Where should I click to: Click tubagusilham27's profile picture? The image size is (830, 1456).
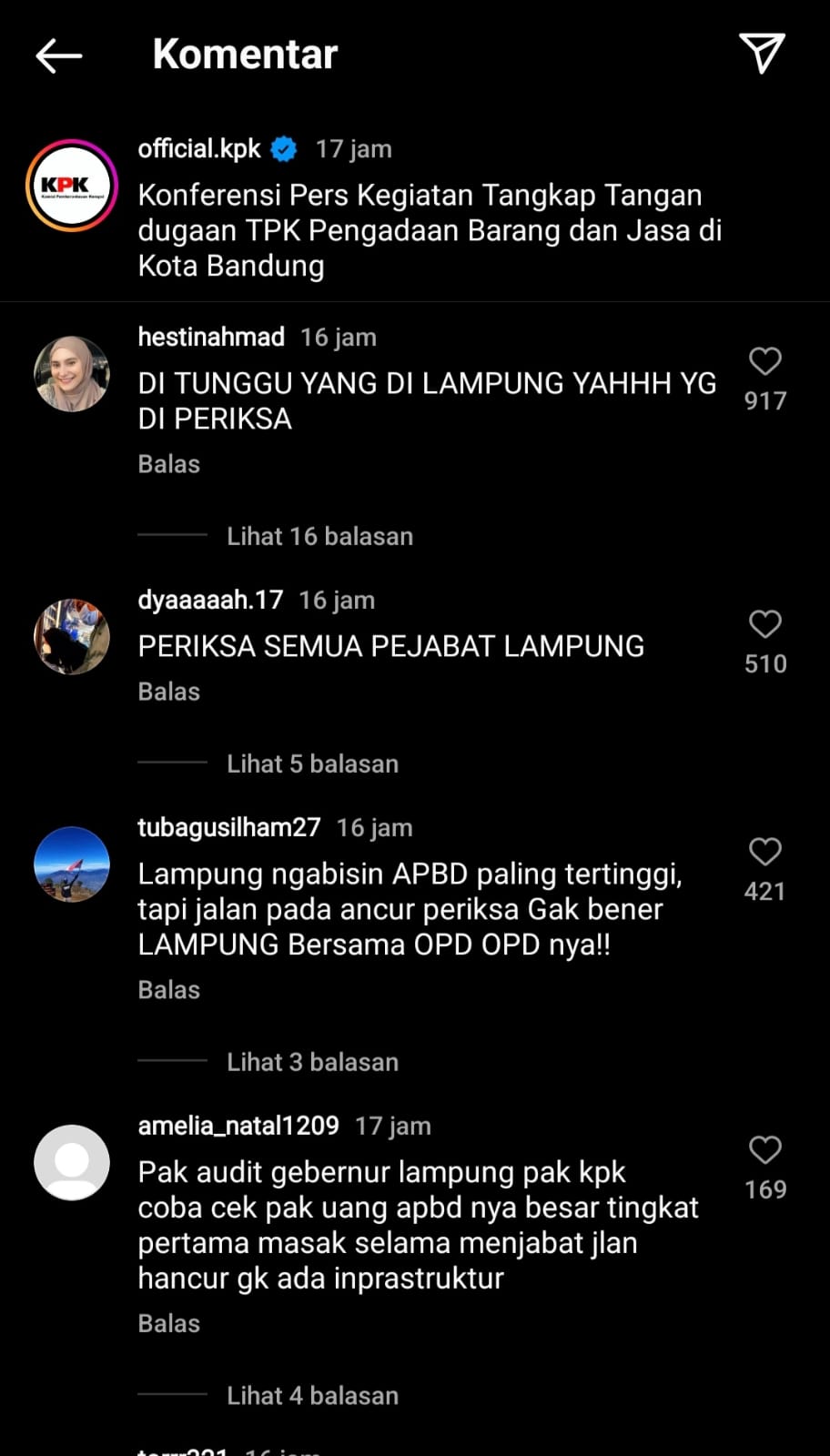click(x=72, y=865)
